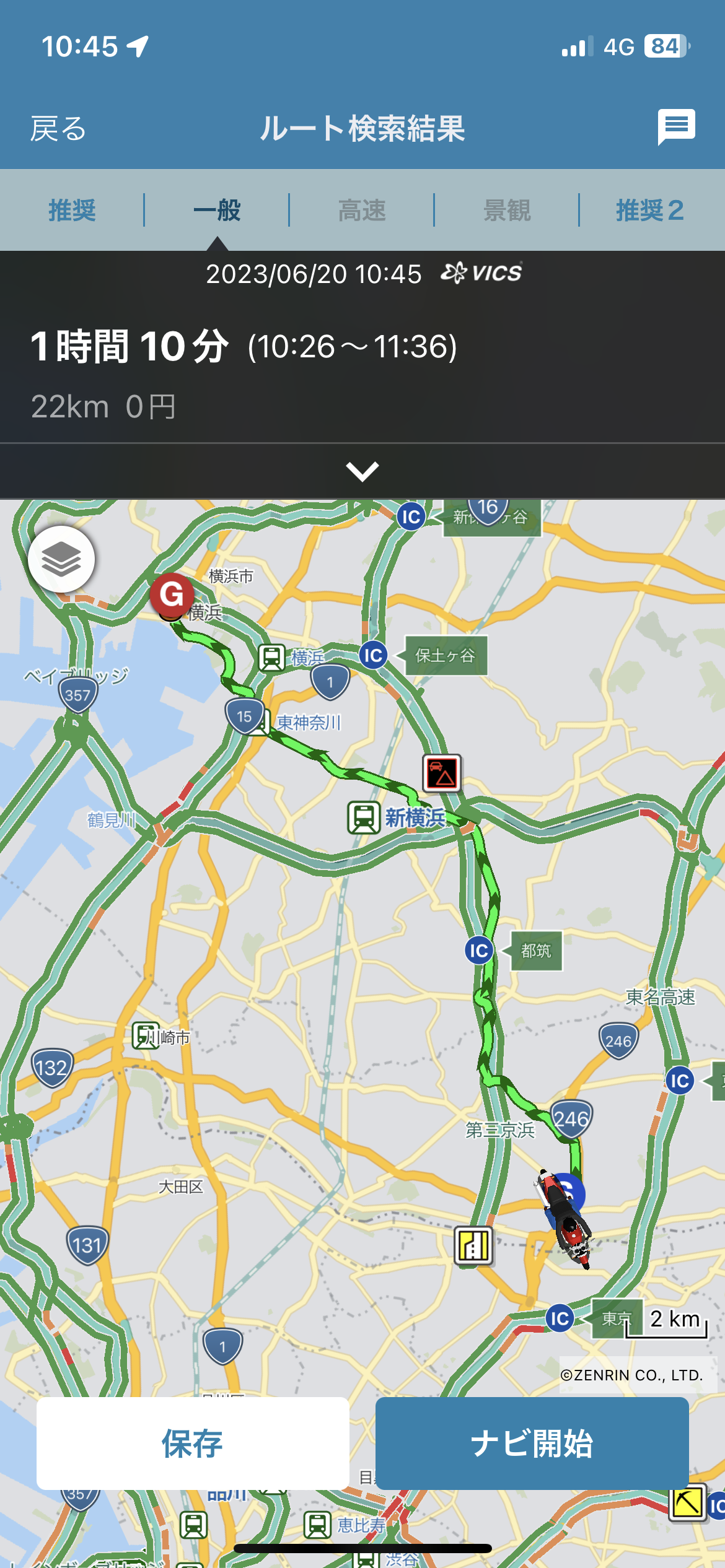The height and width of the screenshot is (1568, 725).
Task: Switch to the 推奨2 route tab
Action: [649, 211]
